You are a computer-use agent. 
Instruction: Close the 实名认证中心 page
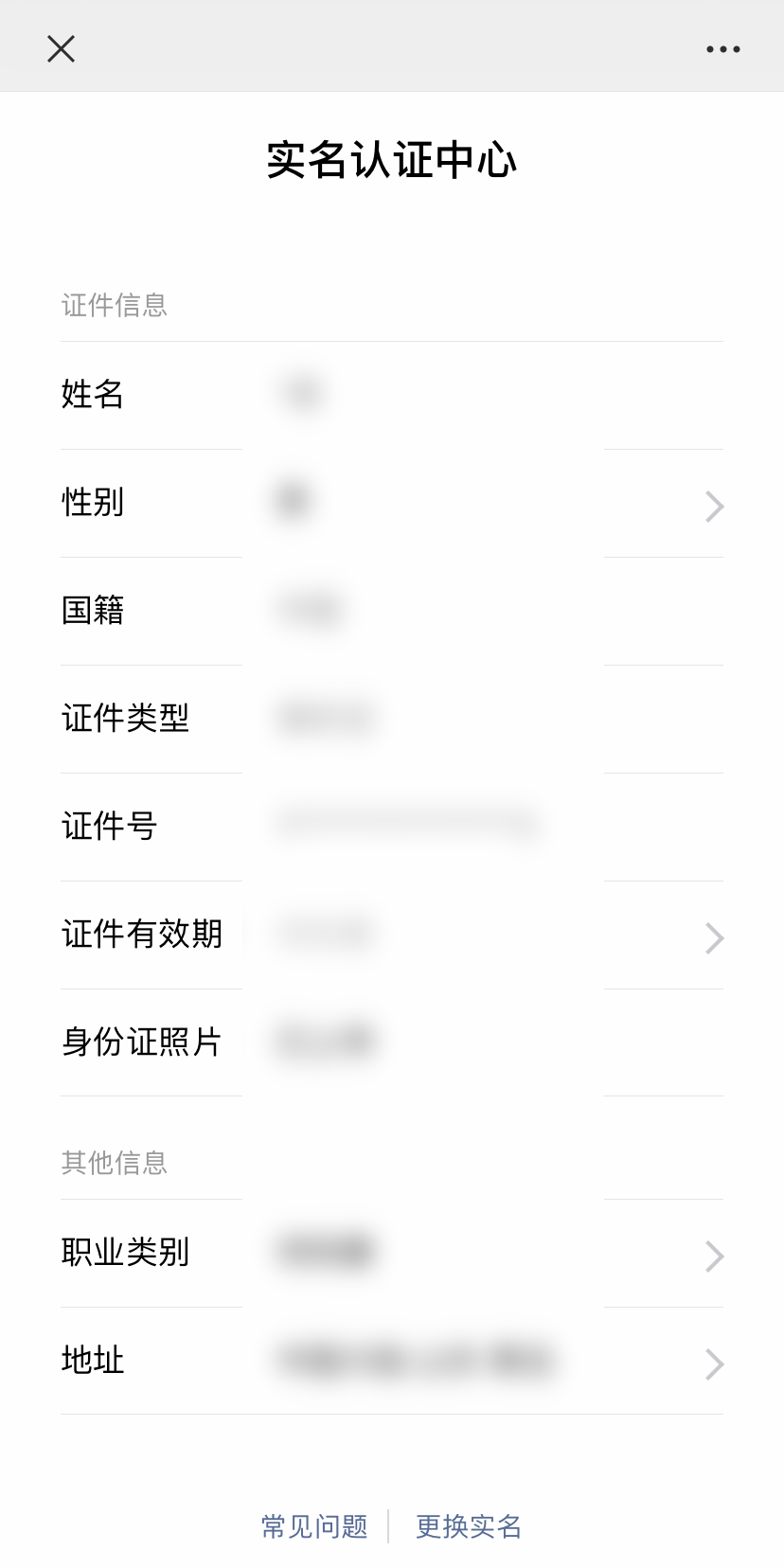click(x=61, y=49)
